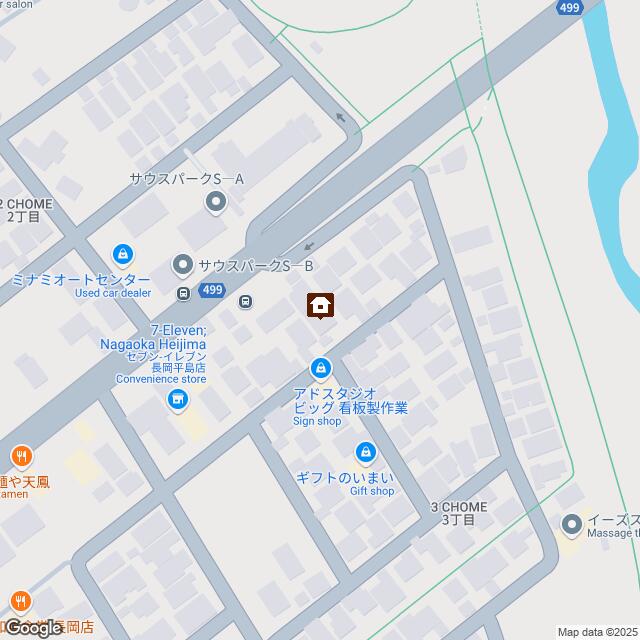Select the サウスパークS-B place marker
Image resolution: width=640 pixels, height=640 pixels.
182,265
